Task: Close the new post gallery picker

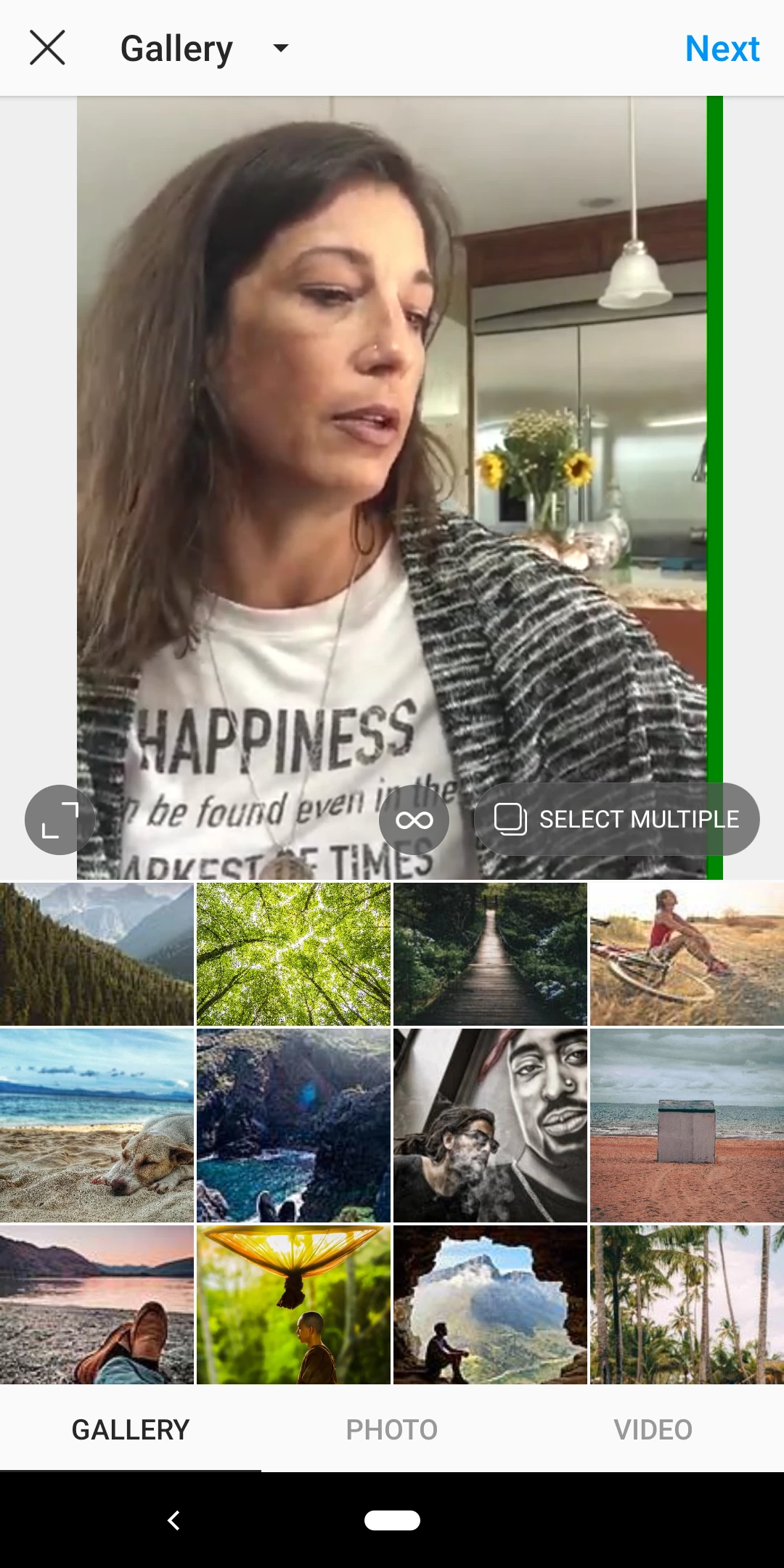Action: pos(47,48)
